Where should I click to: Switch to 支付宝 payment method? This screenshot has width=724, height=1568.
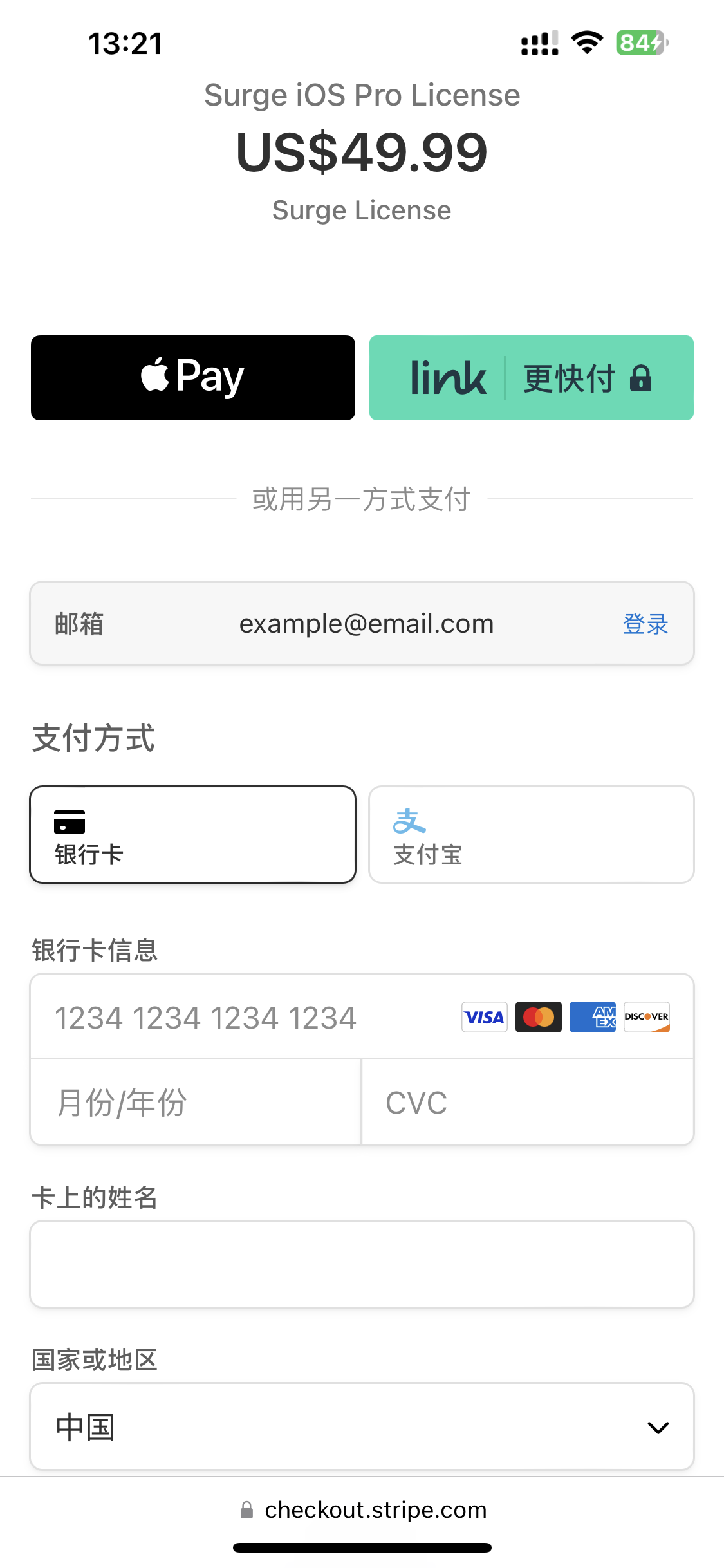(531, 834)
